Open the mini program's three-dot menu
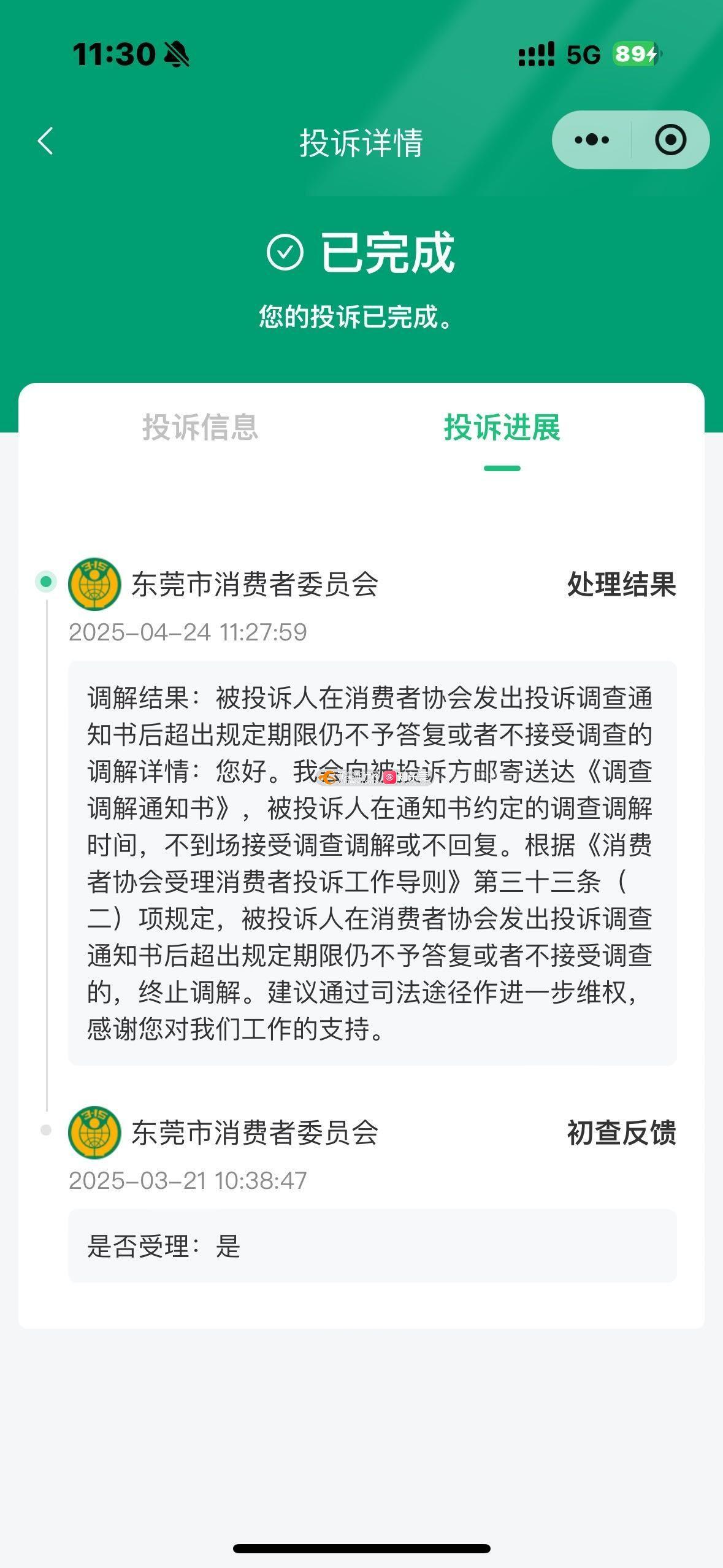This screenshot has width=723, height=1568. [x=592, y=140]
